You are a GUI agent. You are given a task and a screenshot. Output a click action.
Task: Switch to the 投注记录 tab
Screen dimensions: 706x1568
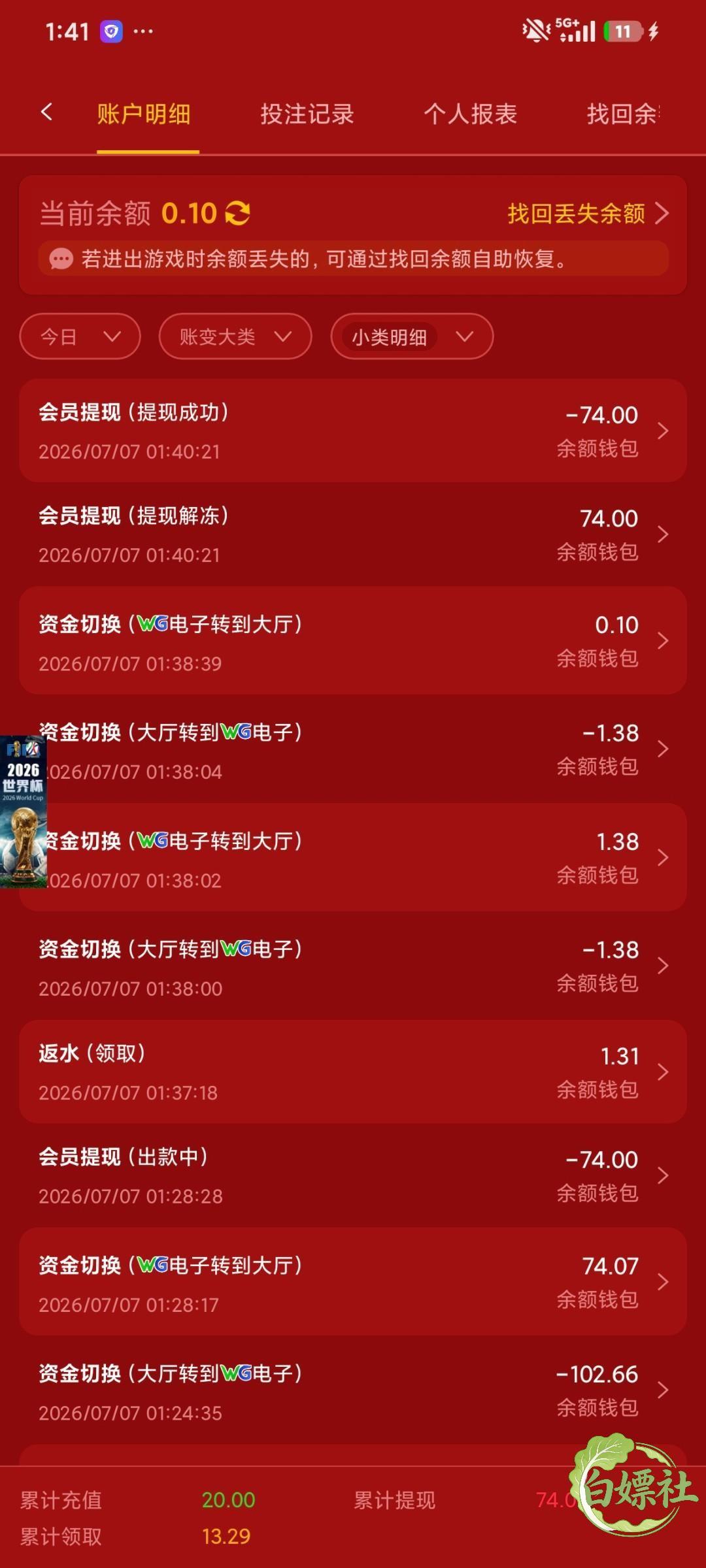coord(307,114)
